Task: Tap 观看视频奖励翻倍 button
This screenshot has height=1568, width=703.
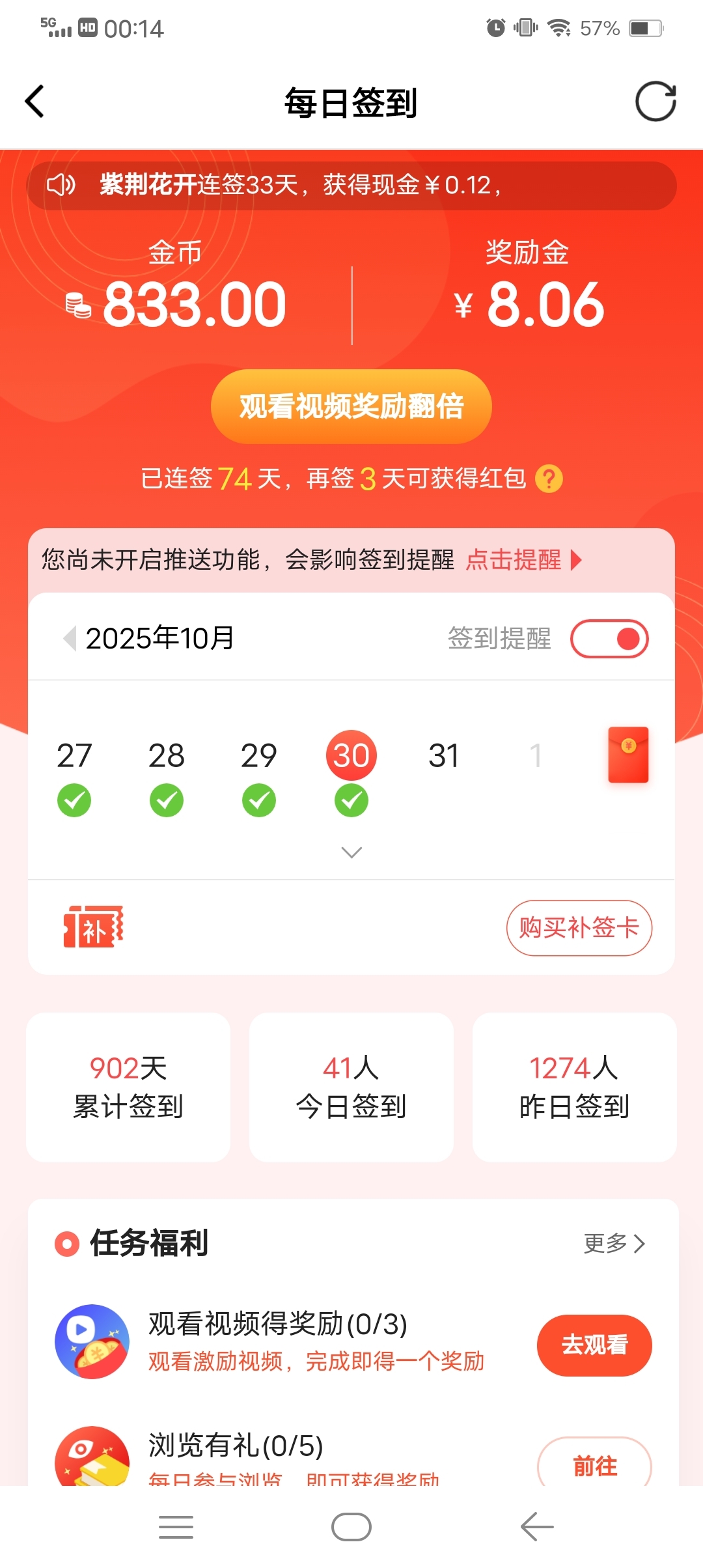Action: (x=351, y=406)
